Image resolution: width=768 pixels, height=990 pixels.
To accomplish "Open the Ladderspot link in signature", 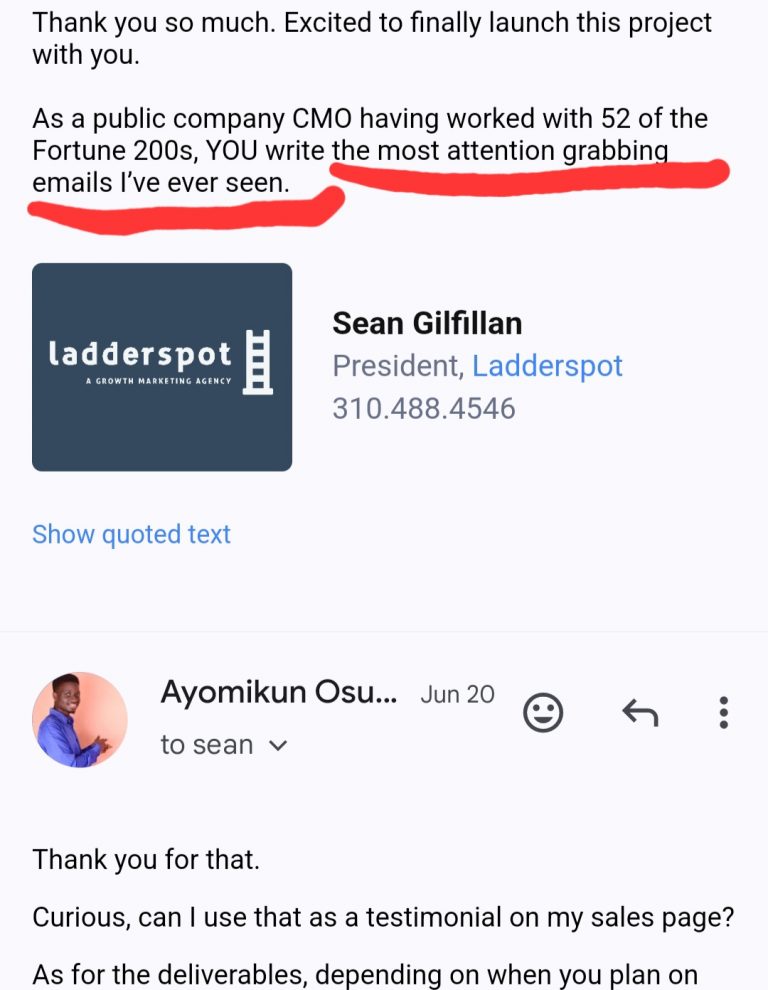I will coord(547,366).
